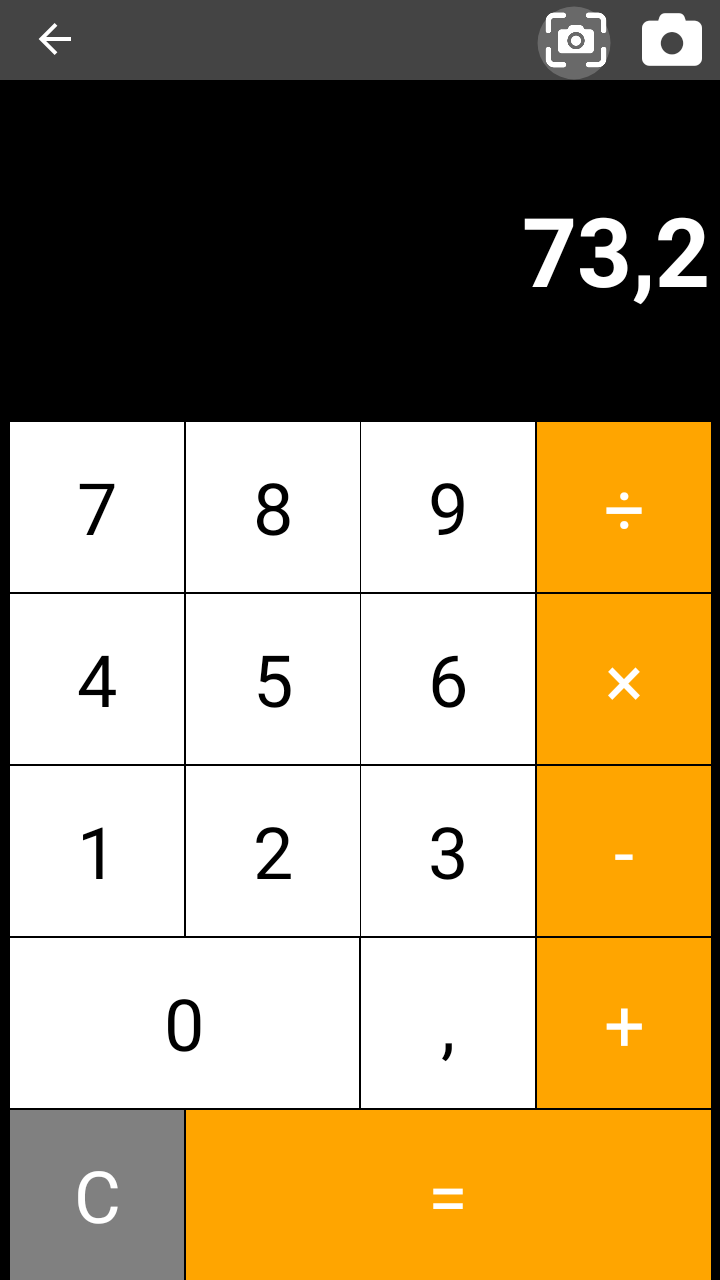Enter digit 7 on the keypad
720x1280 pixels.
click(x=97, y=508)
